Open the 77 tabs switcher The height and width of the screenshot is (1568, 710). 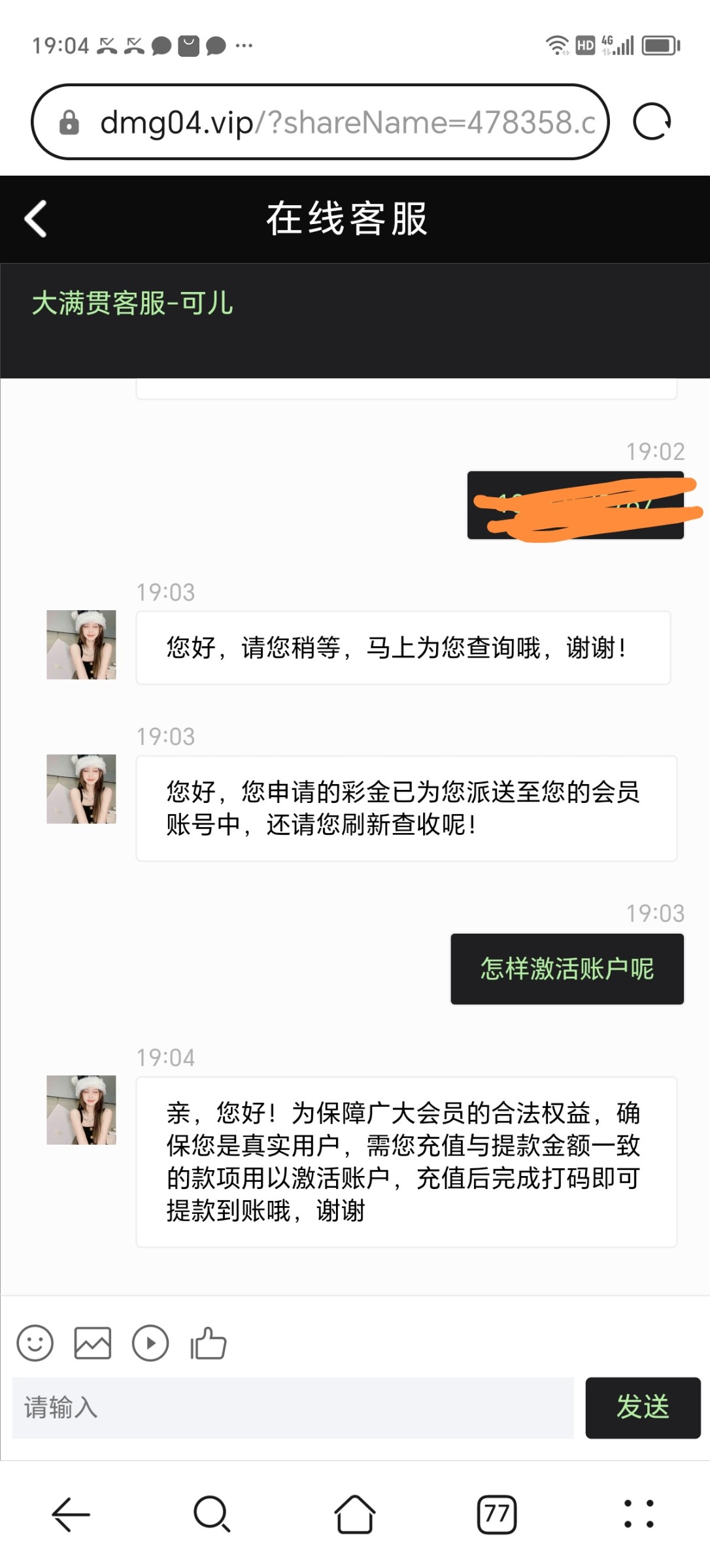pos(497,1514)
